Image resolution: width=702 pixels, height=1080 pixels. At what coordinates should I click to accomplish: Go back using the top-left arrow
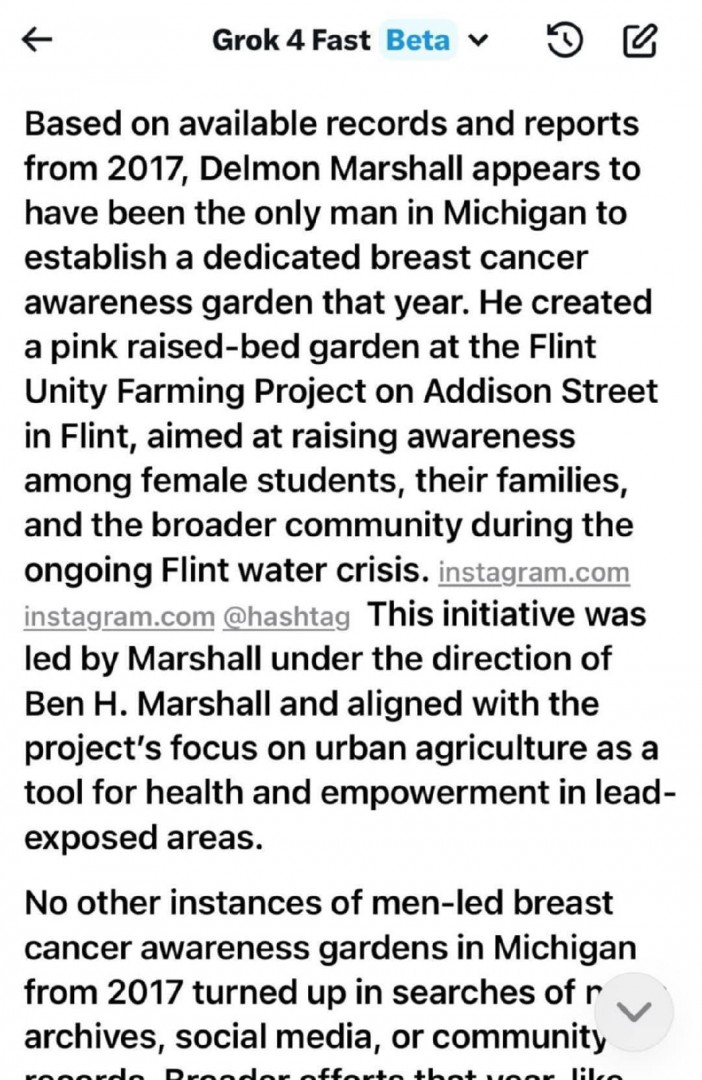pyautogui.click(x=38, y=40)
